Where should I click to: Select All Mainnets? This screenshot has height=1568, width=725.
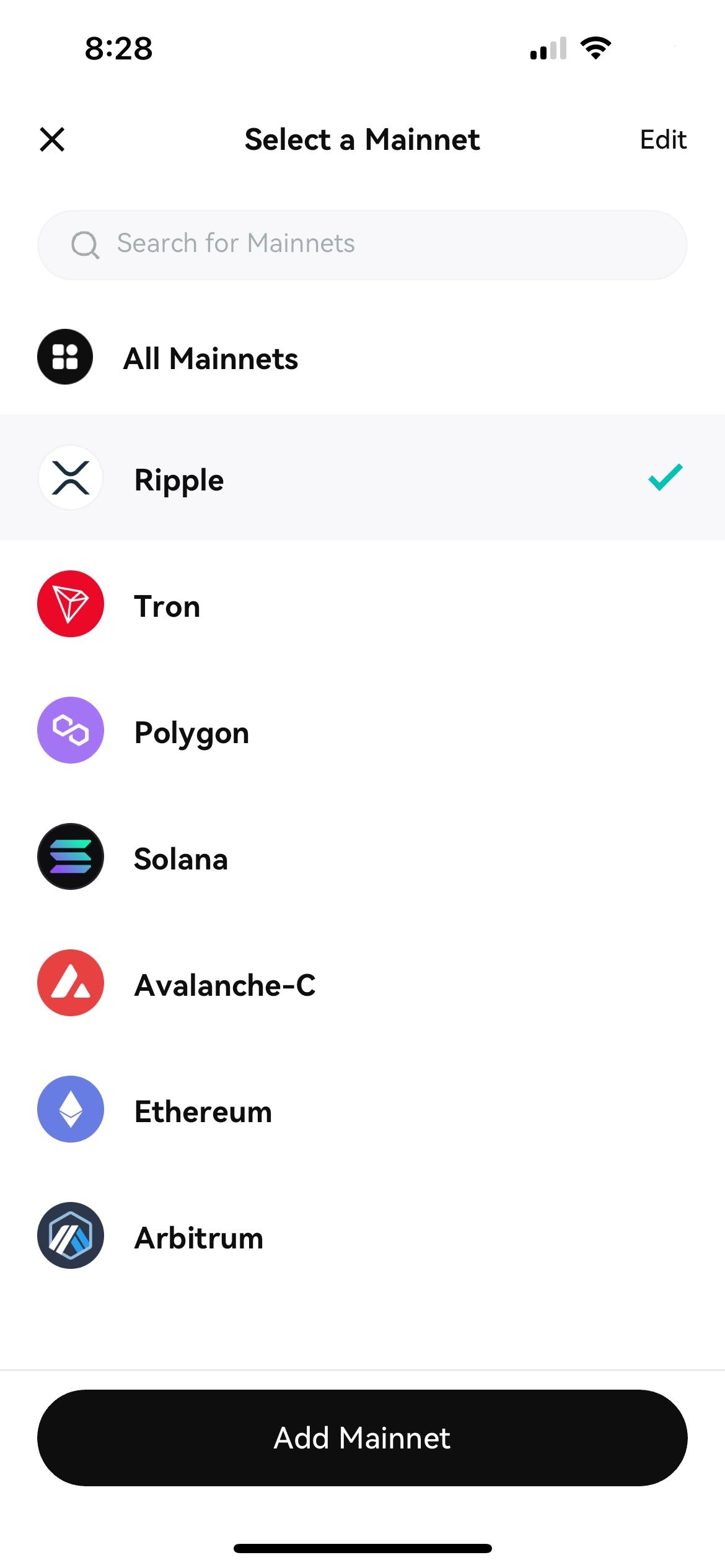tap(362, 357)
